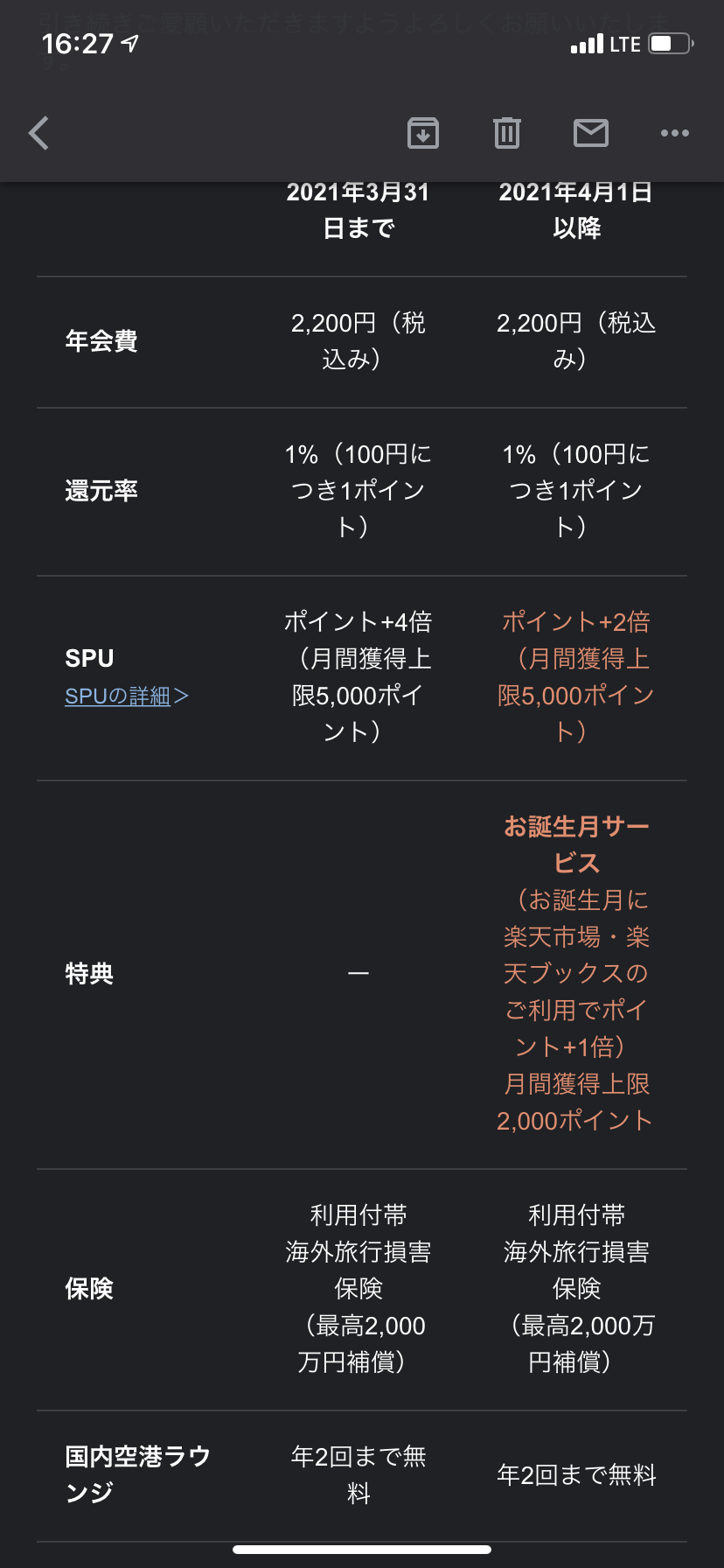The width and height of the screenshot is (724, 1568).
Task: Open the three-dot overflow menu
Action: 675,133
